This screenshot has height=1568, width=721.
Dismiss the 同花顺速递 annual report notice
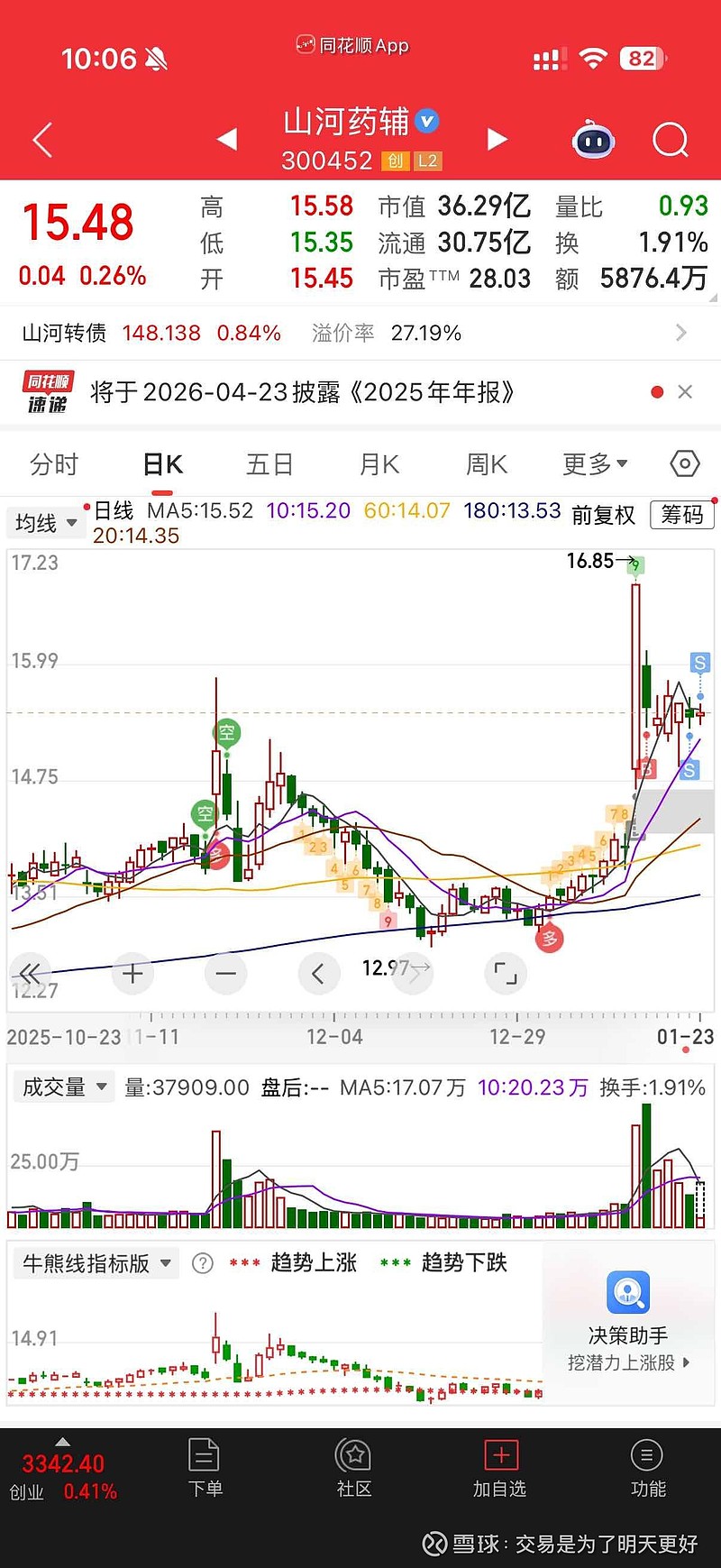pyautogui.click(x=685, y=392)
